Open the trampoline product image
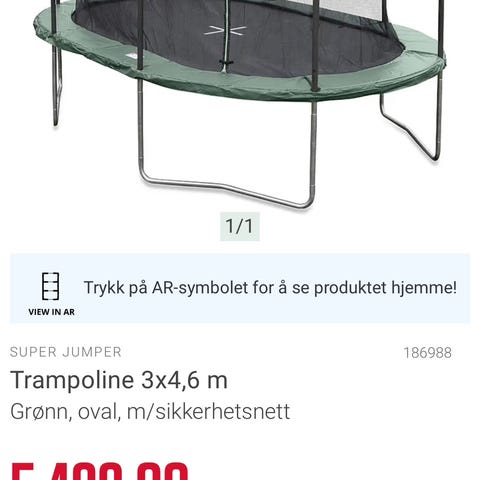 [x=240, y=104]
